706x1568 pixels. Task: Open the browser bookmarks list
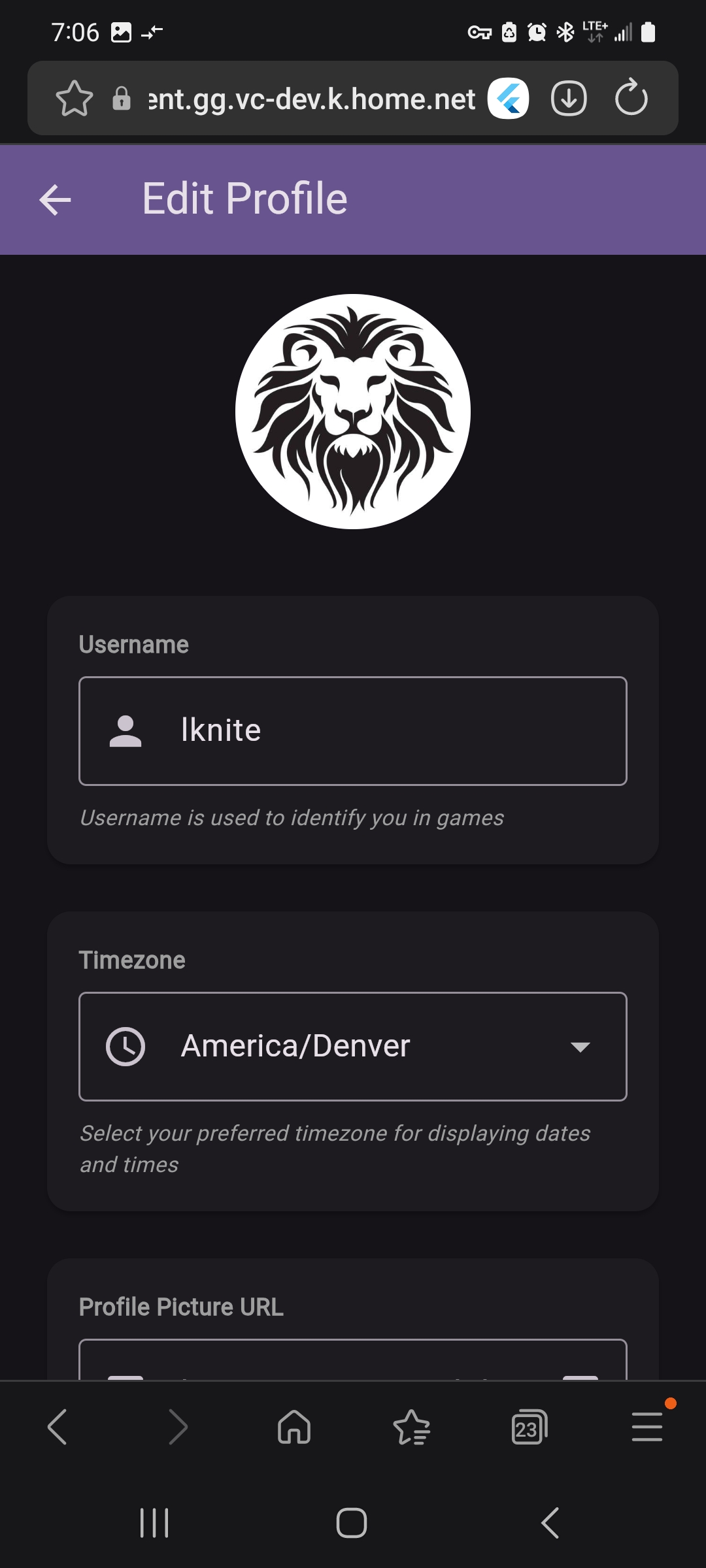pos(412,1427)
